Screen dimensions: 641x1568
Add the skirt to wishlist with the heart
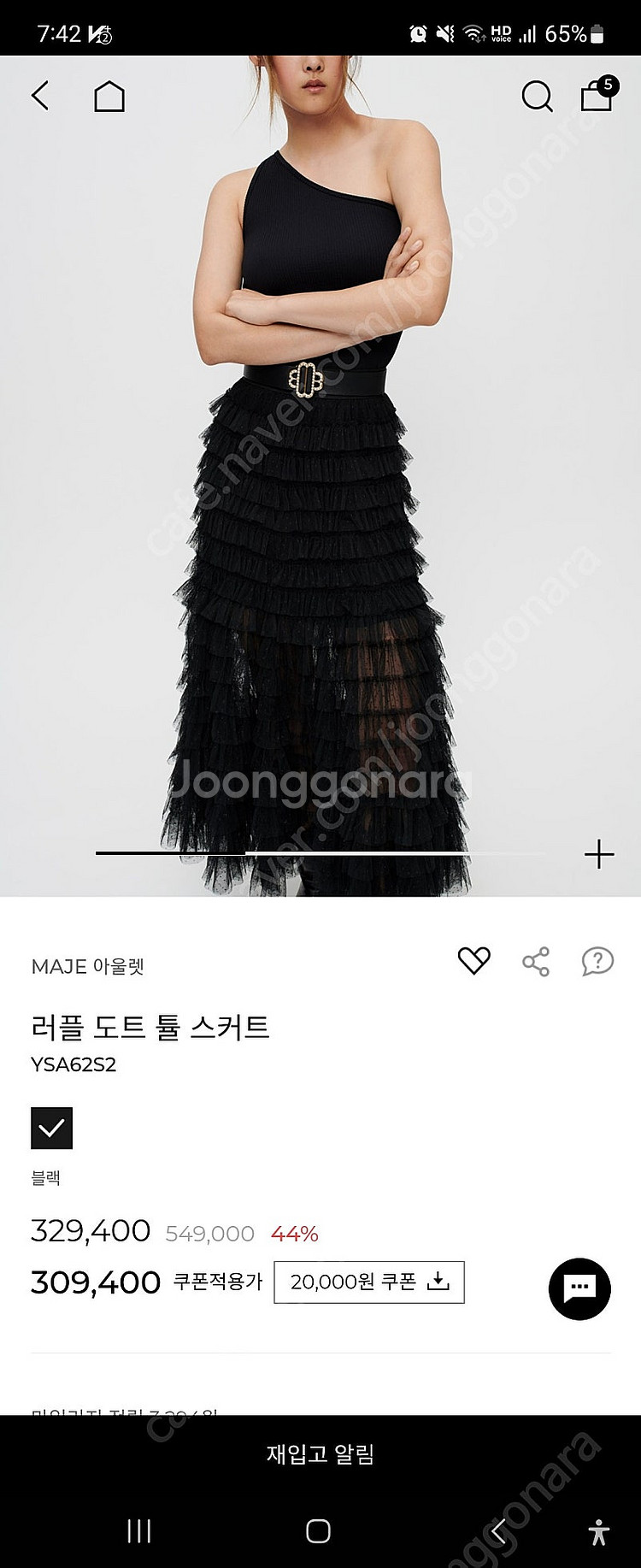click(474, 961)
